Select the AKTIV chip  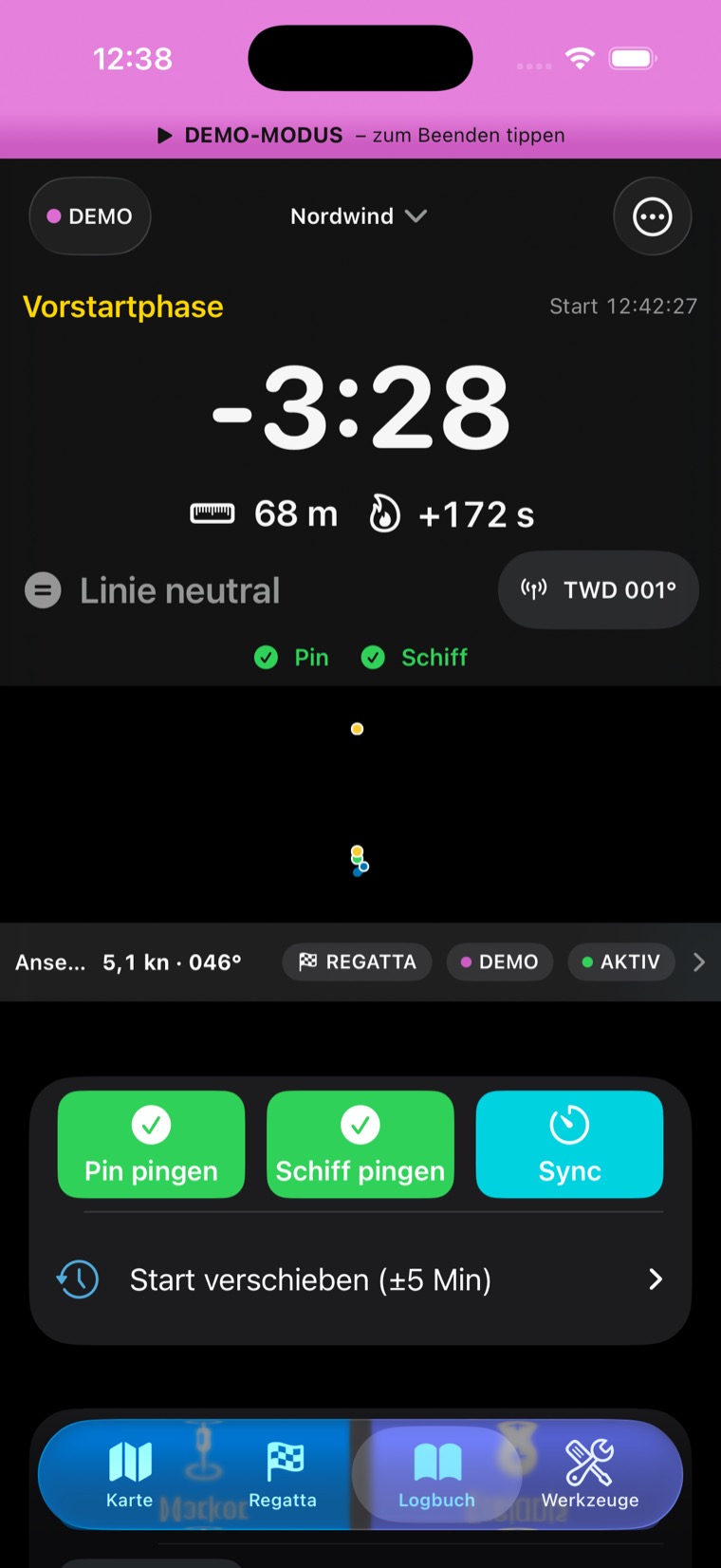pyautogui.click(x=621, y=961)
